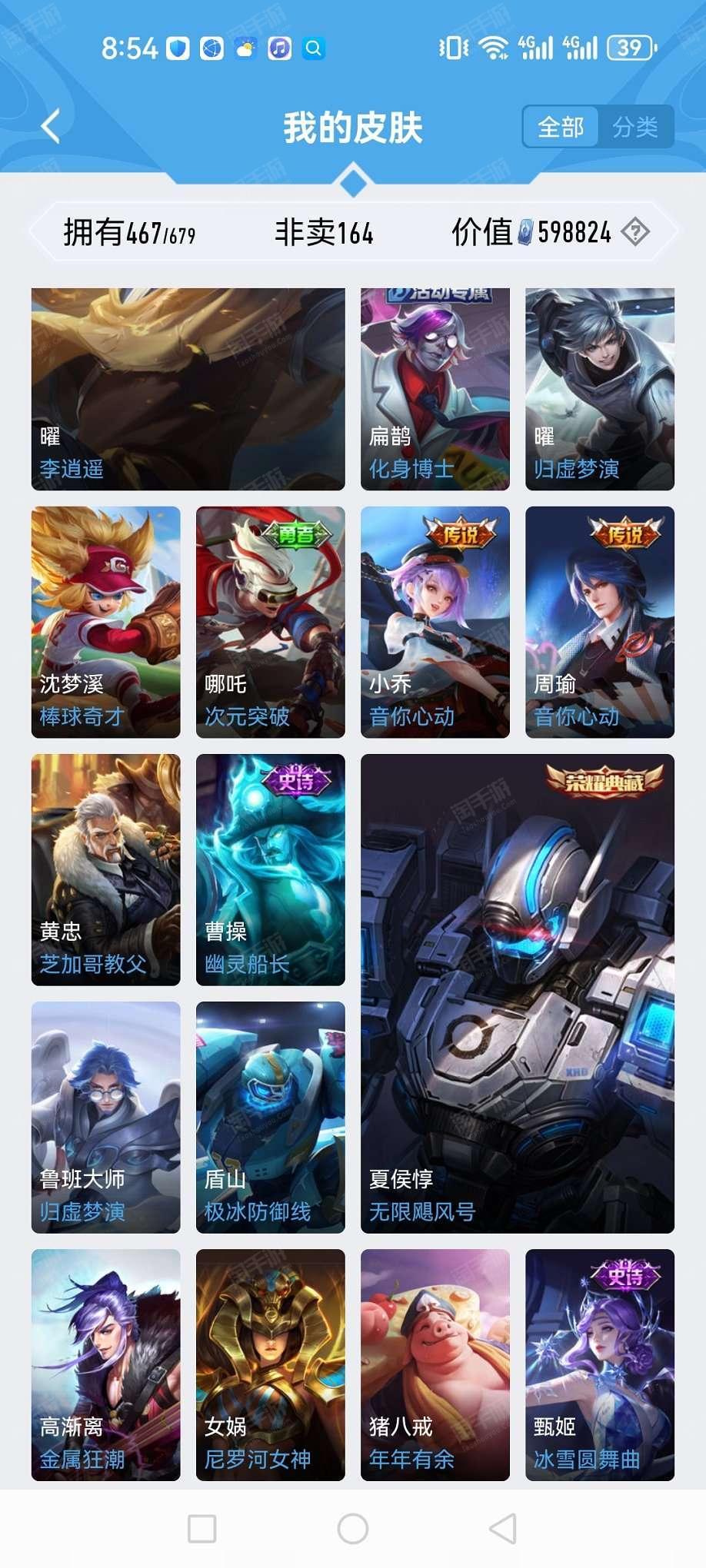
Task: Tap the 黄忠 芝加哥教父 skin
Action: [106, 869]
